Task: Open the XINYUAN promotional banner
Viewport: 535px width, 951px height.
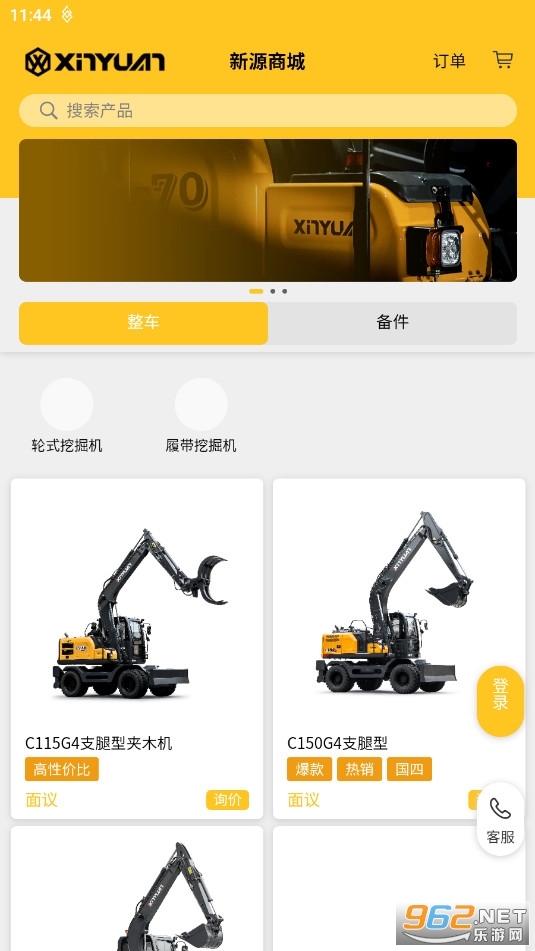Action: [x=268, y=210]
